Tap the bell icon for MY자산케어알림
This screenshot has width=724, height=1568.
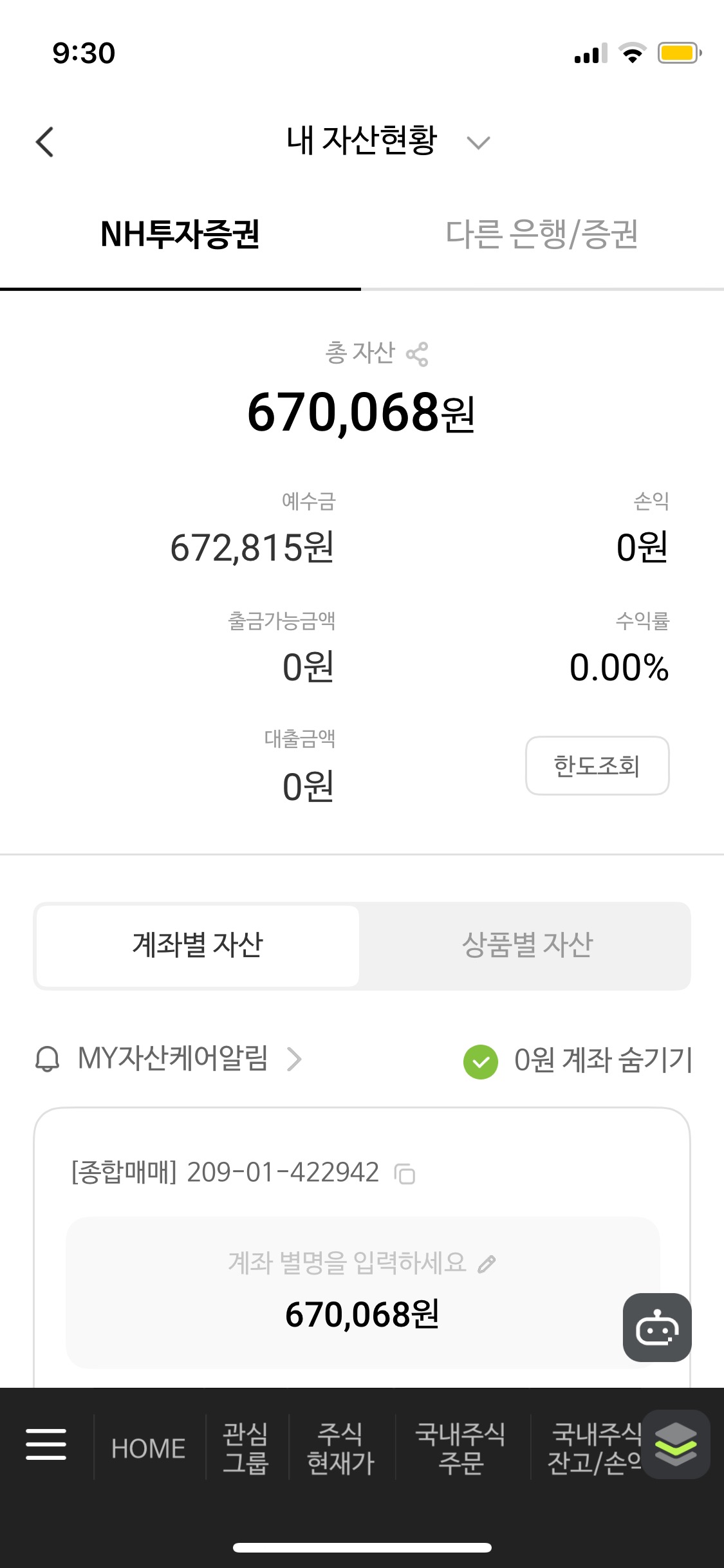pyautogui.click(x=49, y=1059)
